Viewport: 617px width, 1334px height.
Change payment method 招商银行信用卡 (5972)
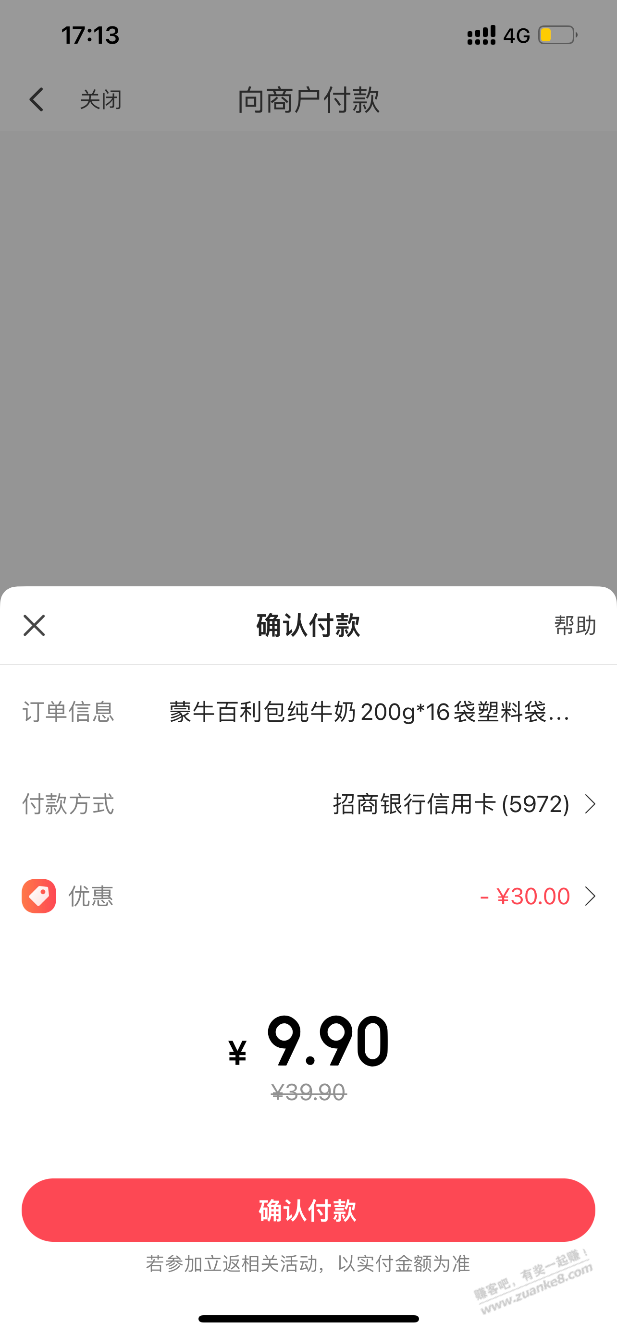click(463, 804)
